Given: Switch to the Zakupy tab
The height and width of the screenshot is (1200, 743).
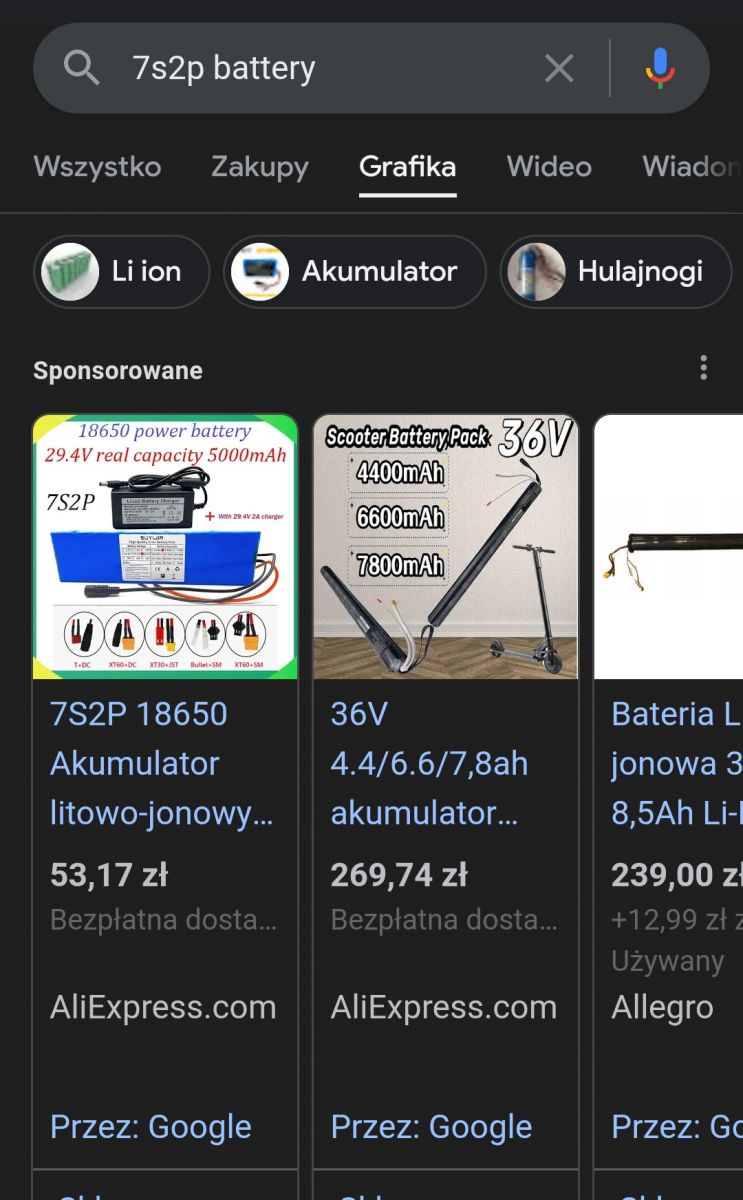Looking at the screenshot, I should click(260, 166).
